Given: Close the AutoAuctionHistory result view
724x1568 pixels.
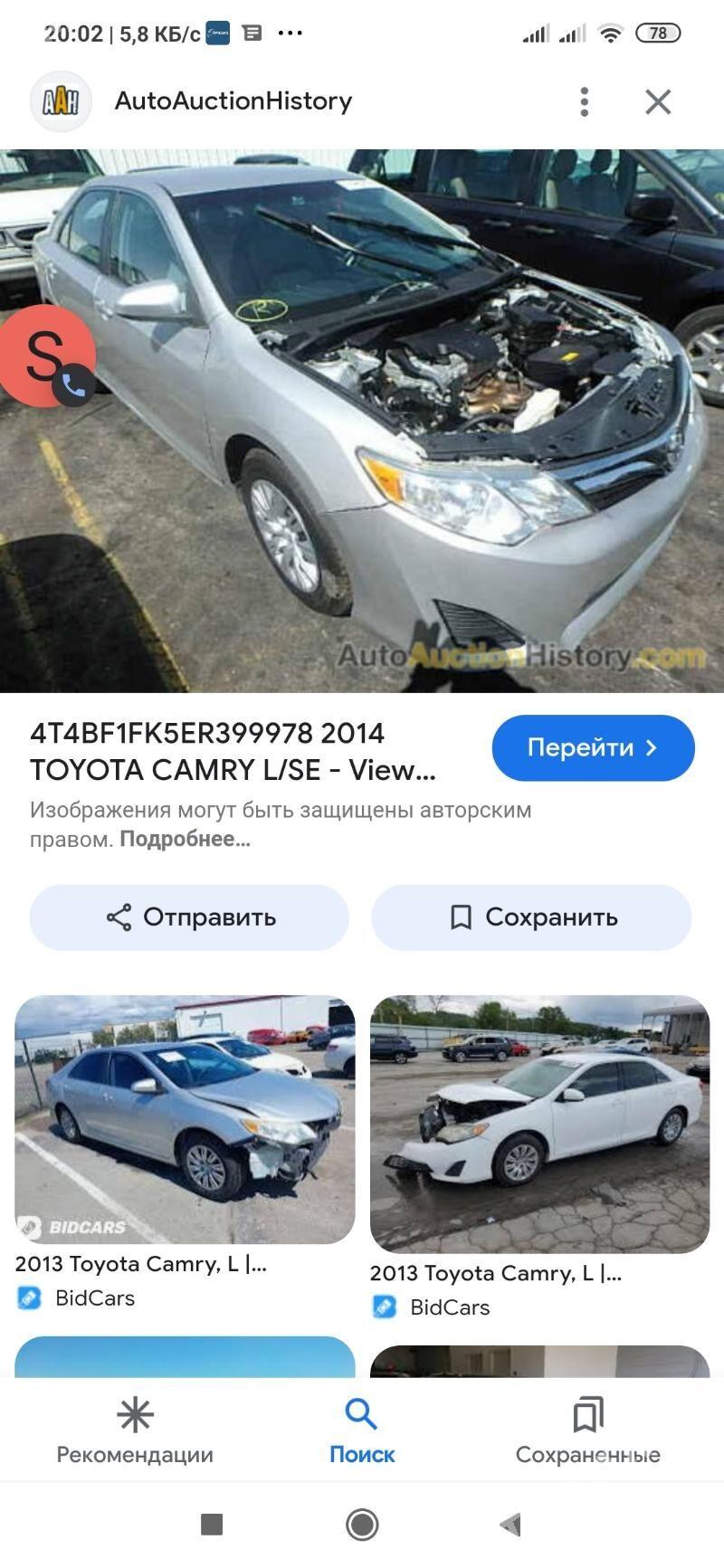Looking at the screenshot, I should click(658, 101).
